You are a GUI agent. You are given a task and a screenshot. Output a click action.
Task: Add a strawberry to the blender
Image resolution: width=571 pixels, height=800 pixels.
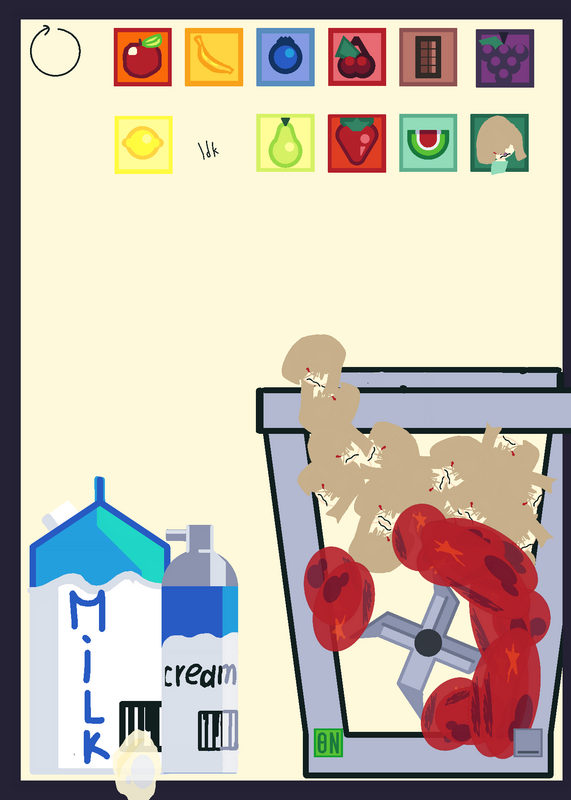[x=357, y=143]
